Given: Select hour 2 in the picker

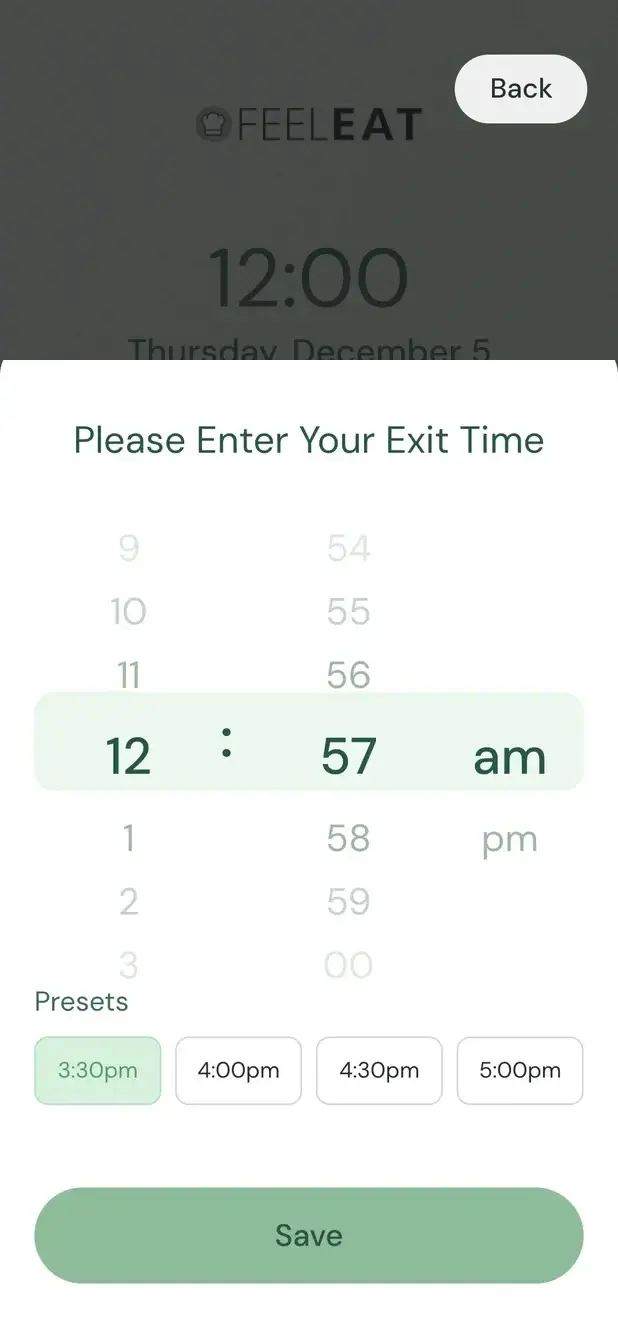Looking at the screenshot, I should (128, 902).
